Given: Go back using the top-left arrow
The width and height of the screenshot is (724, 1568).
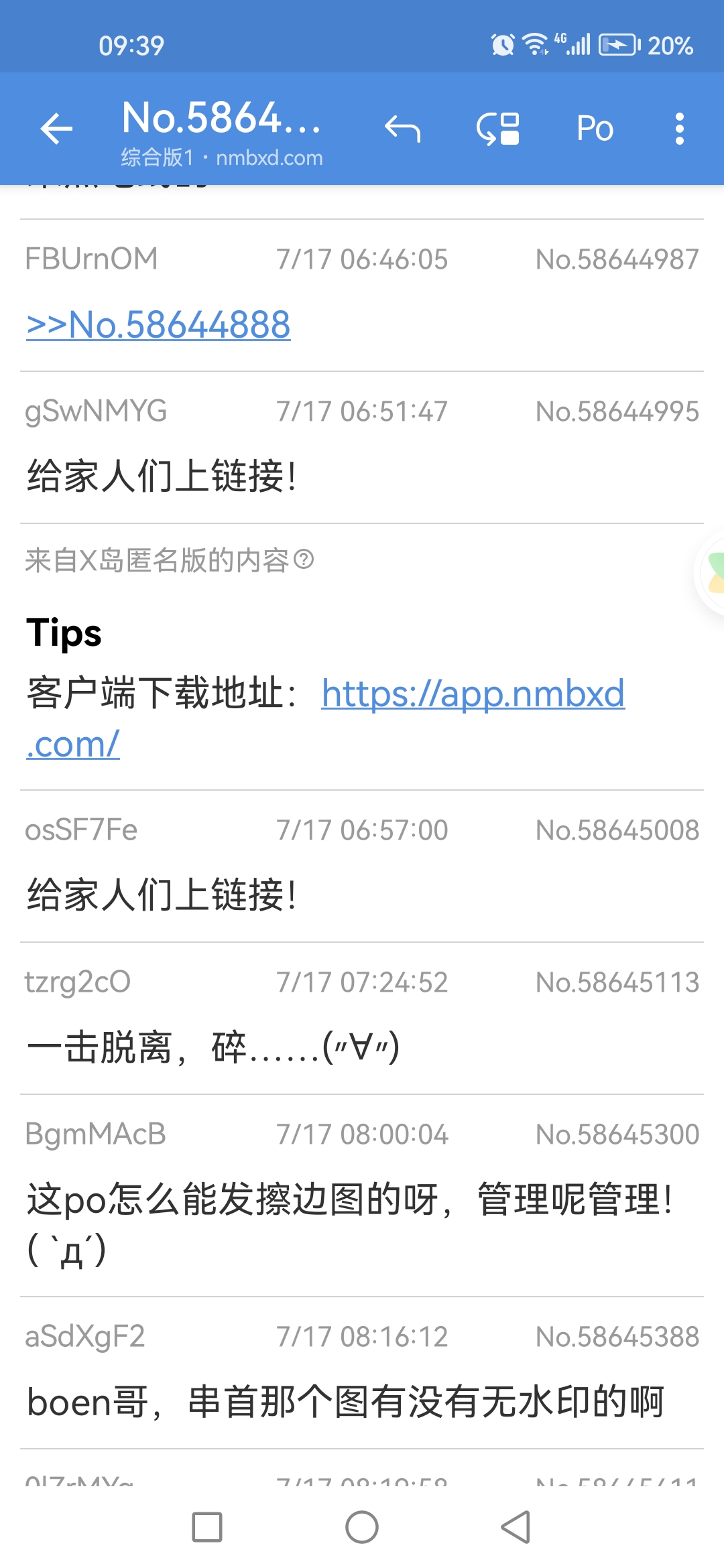Looking at the screenshot, I should point(56,129).
